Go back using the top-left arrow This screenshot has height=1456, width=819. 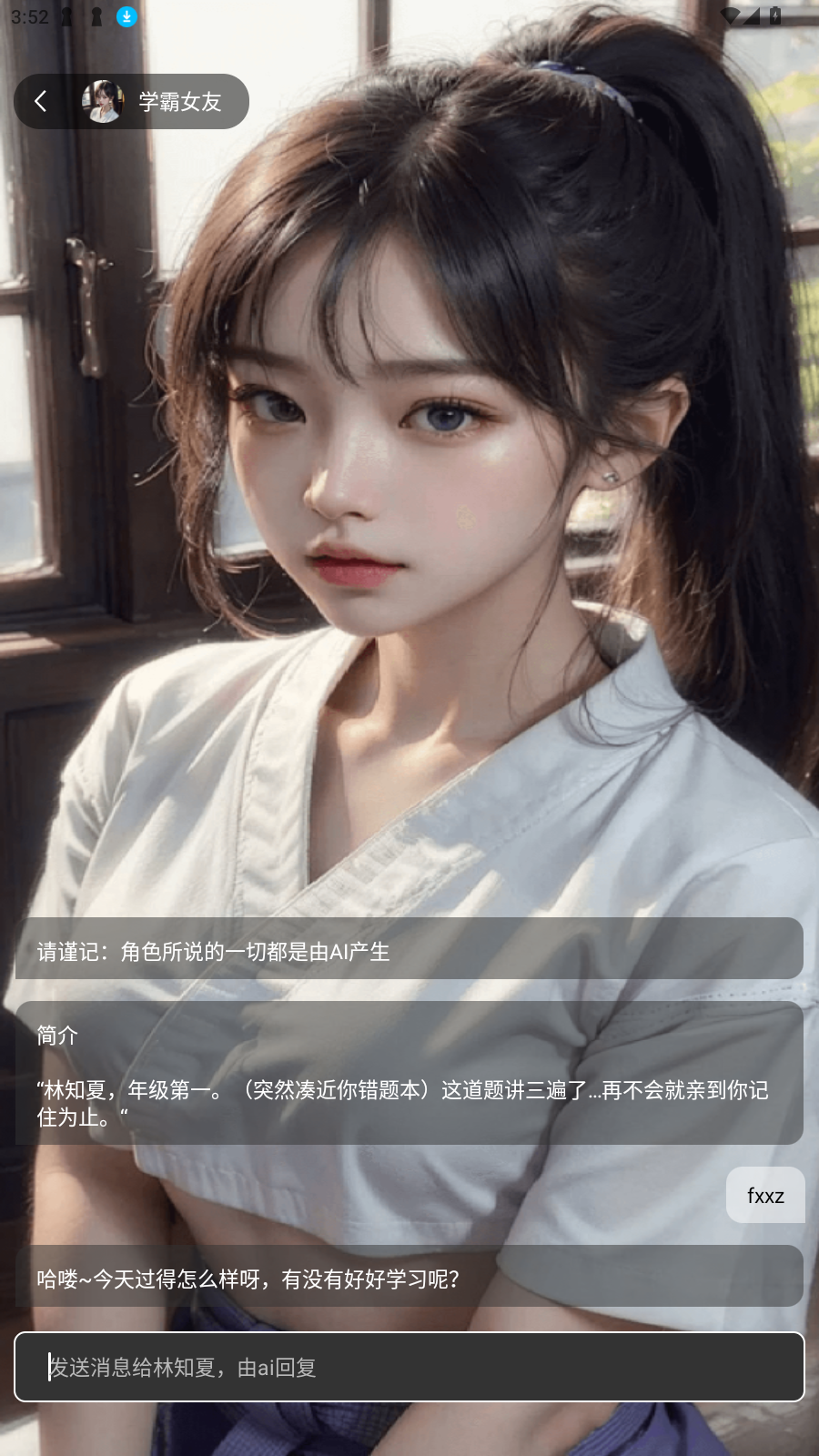[41, 101]
